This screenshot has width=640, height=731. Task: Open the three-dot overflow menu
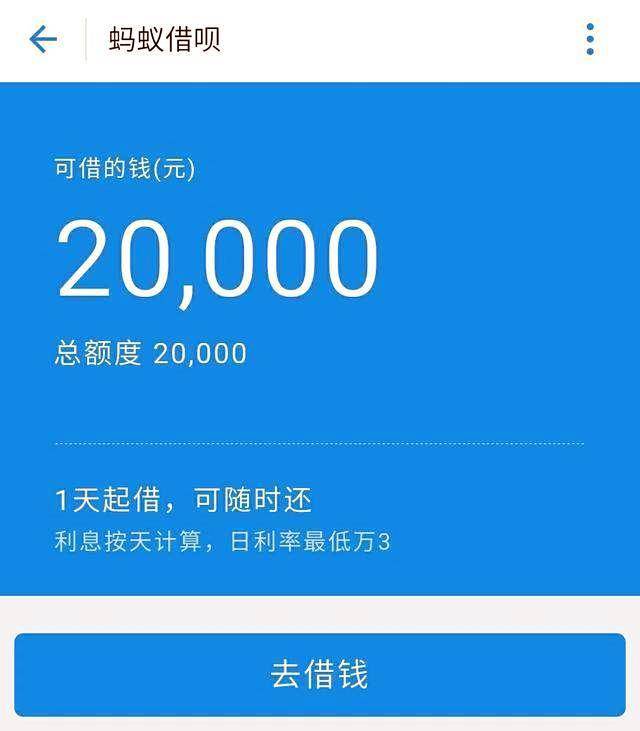pos(590,40)
